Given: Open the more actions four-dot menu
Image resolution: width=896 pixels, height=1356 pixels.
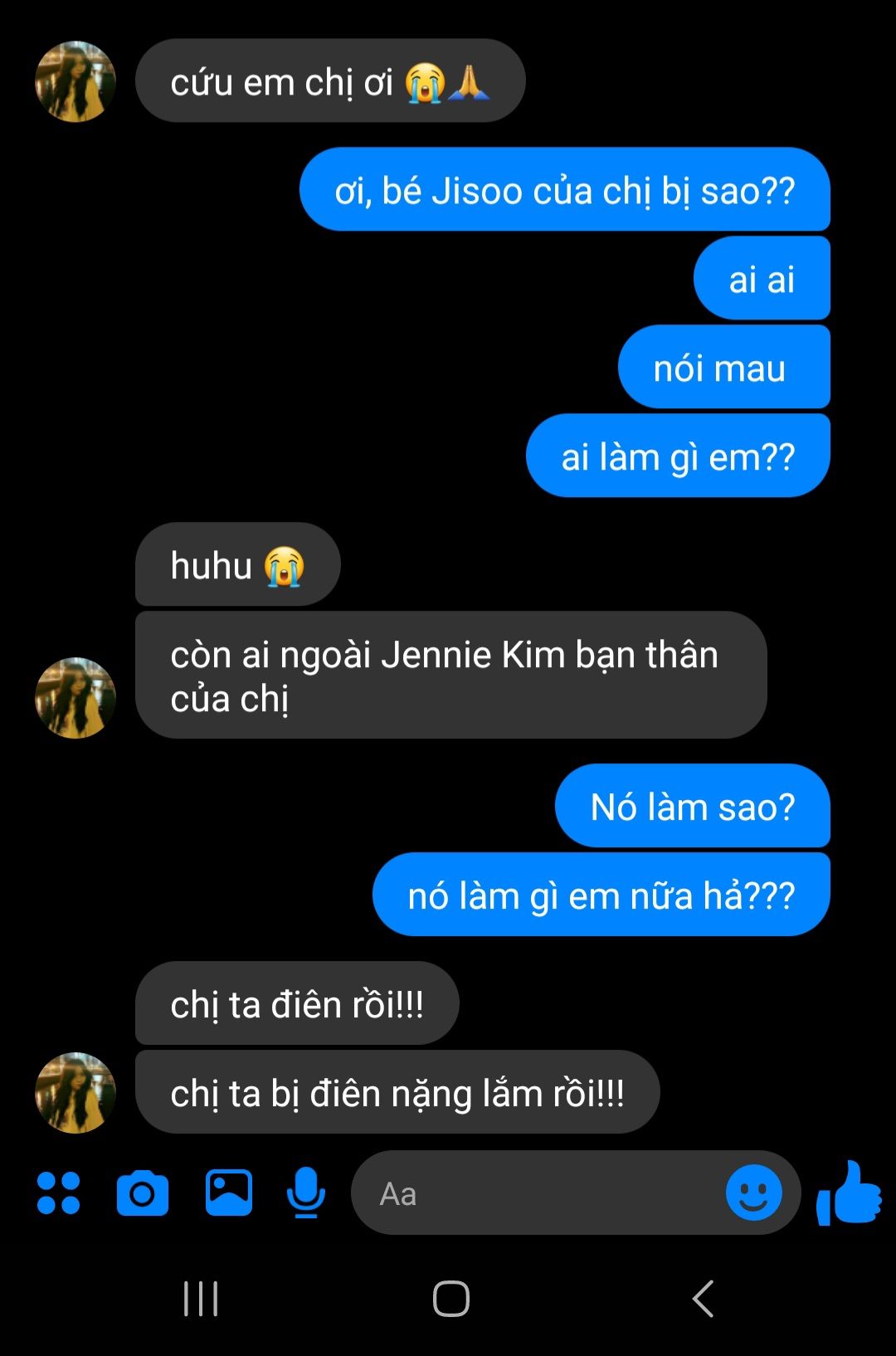Looking at the screenshot, I should tap(59, 1193).
